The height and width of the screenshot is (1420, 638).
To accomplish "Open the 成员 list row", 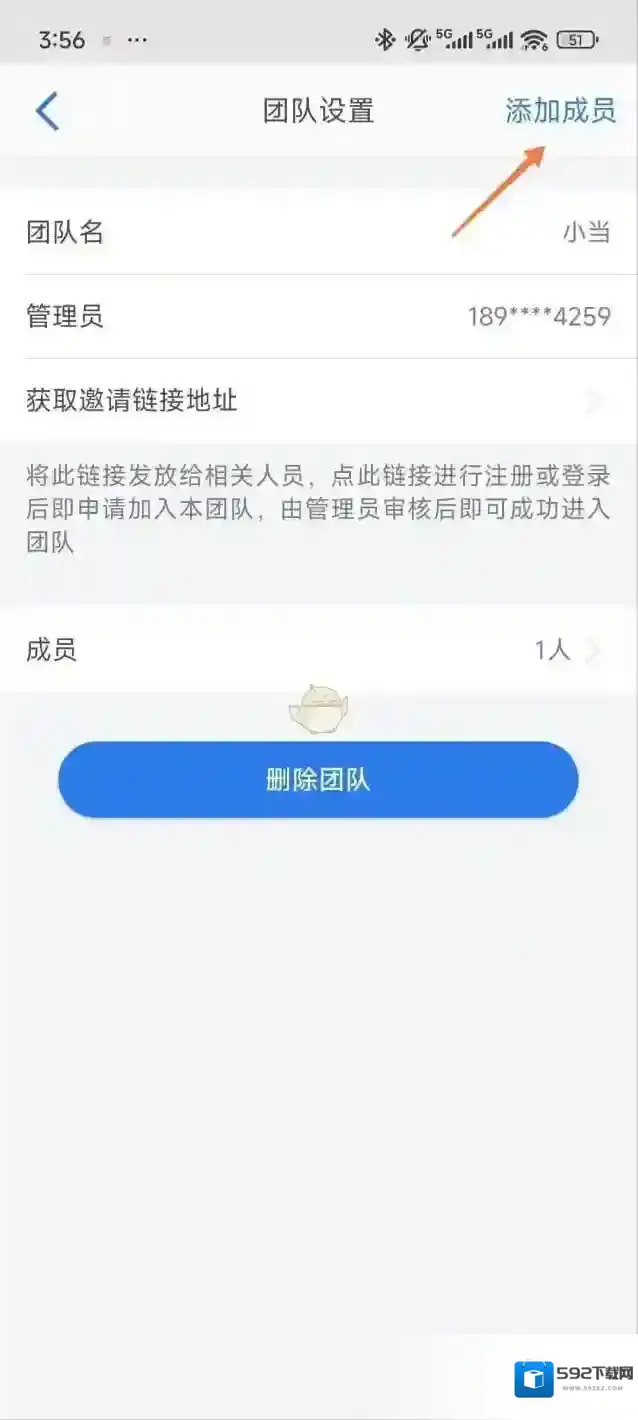I will tap(318, 651).
